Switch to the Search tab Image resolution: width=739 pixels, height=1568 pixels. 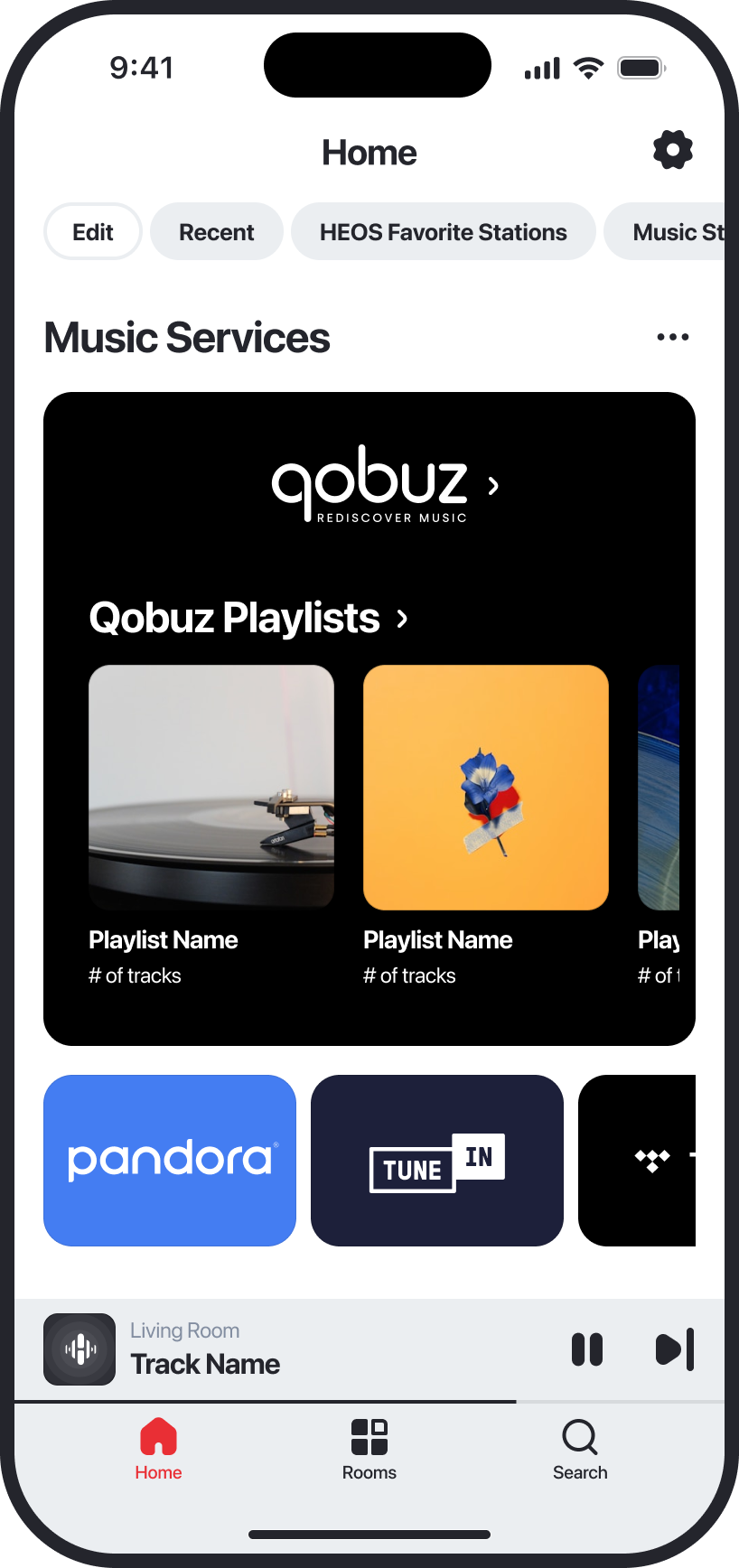[x=580, y=1449]
